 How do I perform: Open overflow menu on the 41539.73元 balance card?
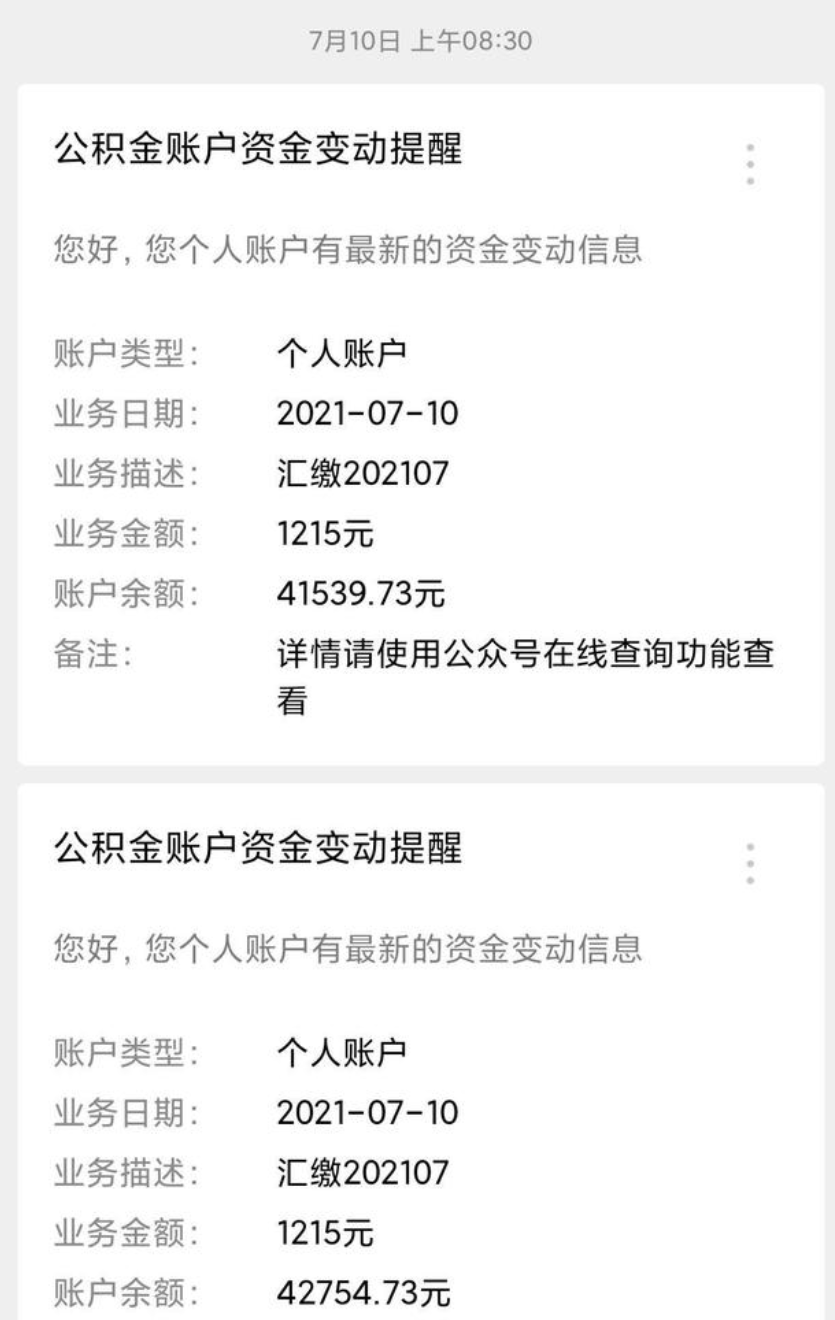point(750,163)
